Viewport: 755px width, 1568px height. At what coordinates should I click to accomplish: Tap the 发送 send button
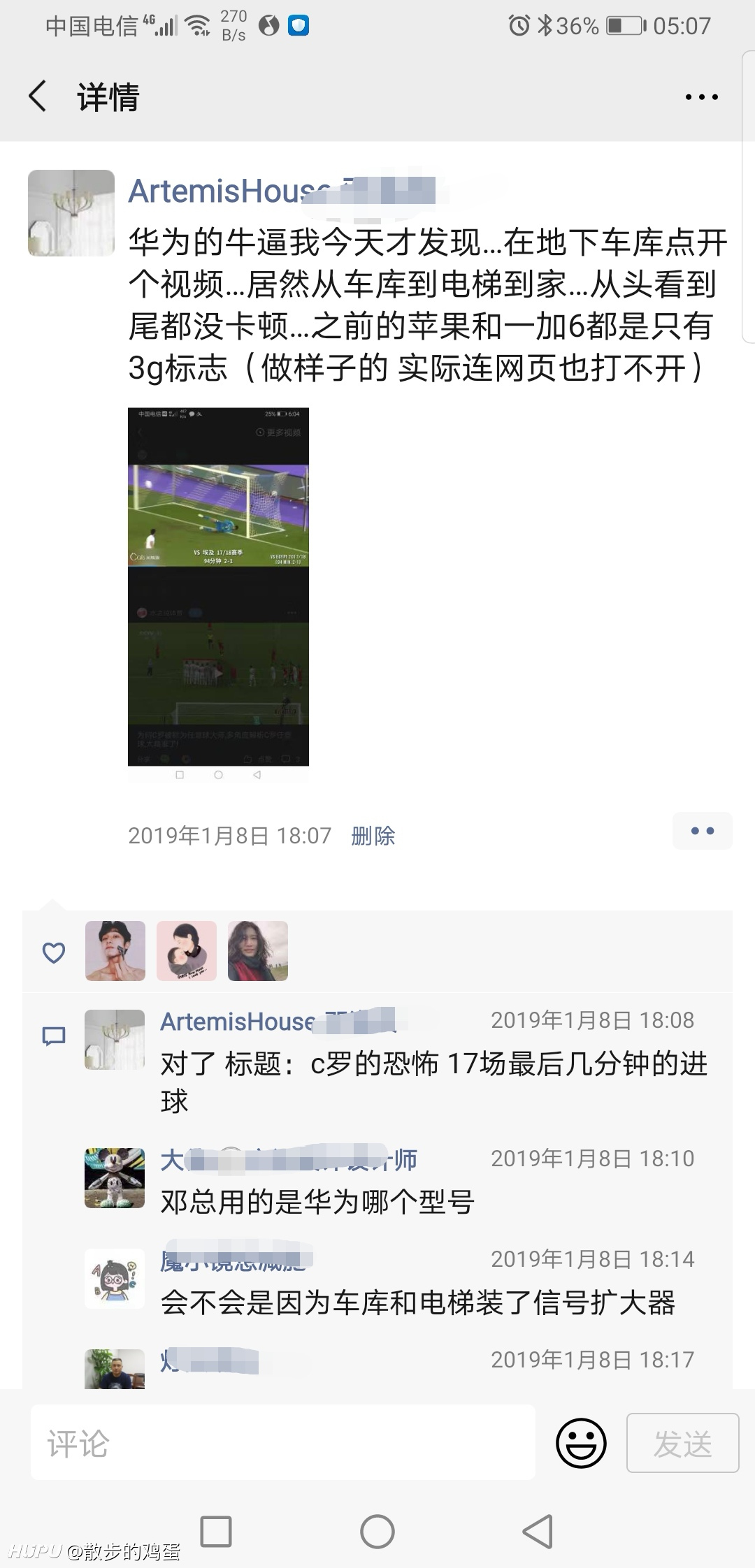682,1443
